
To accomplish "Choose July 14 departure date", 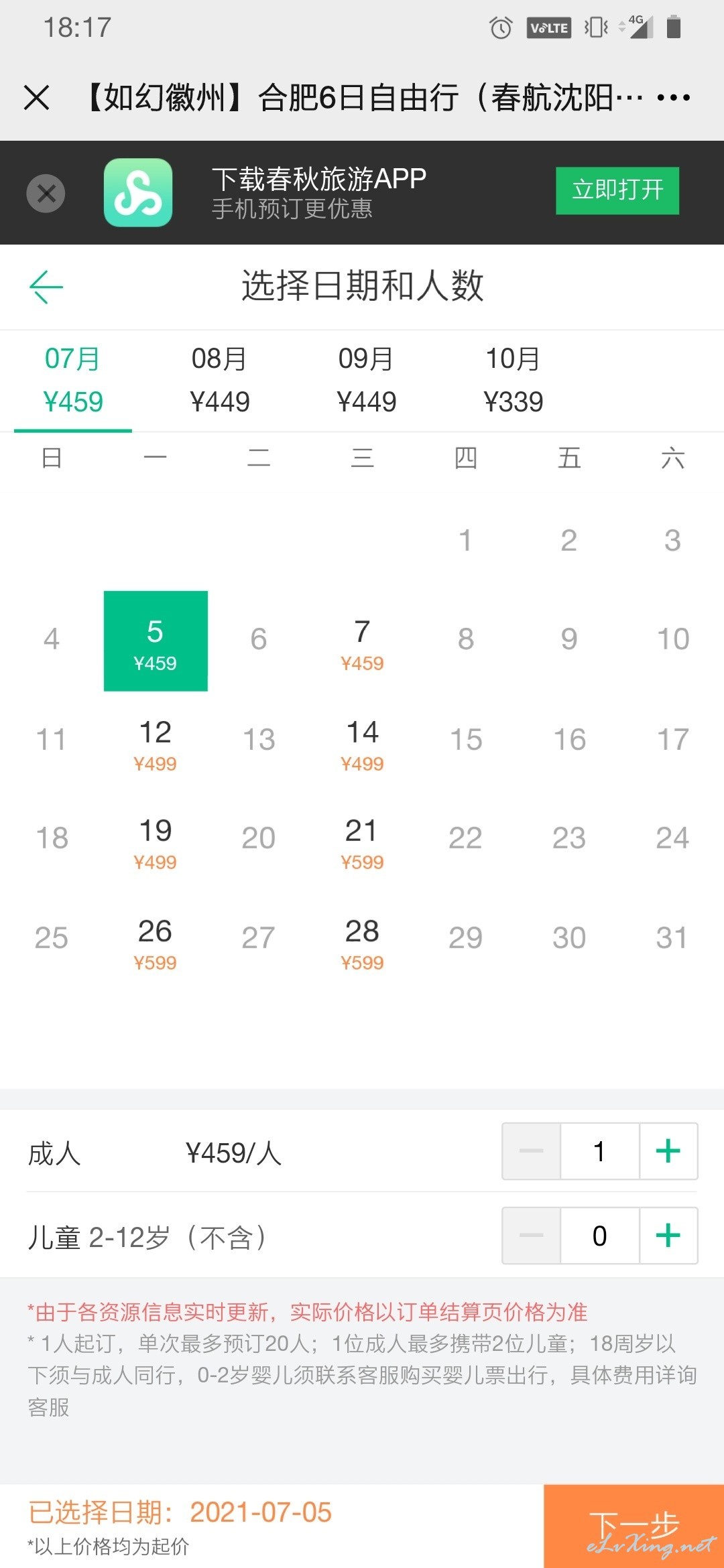I will [x=362, y=742].
